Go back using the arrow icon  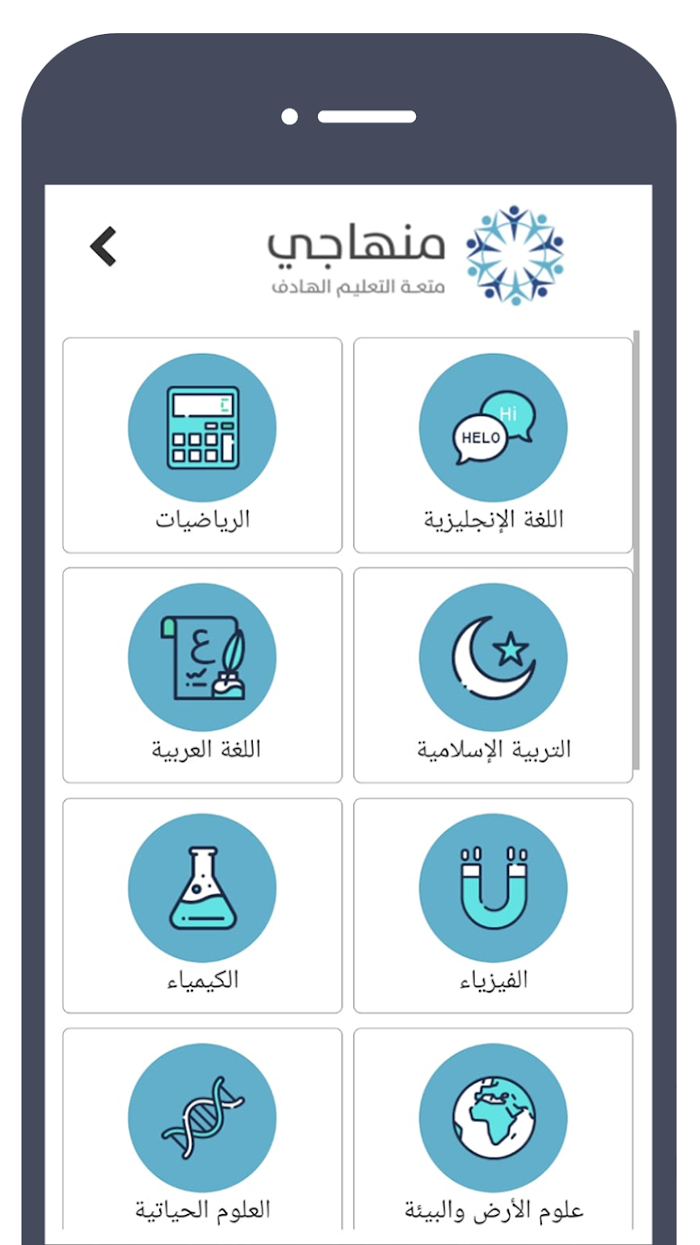pos(103,246)
